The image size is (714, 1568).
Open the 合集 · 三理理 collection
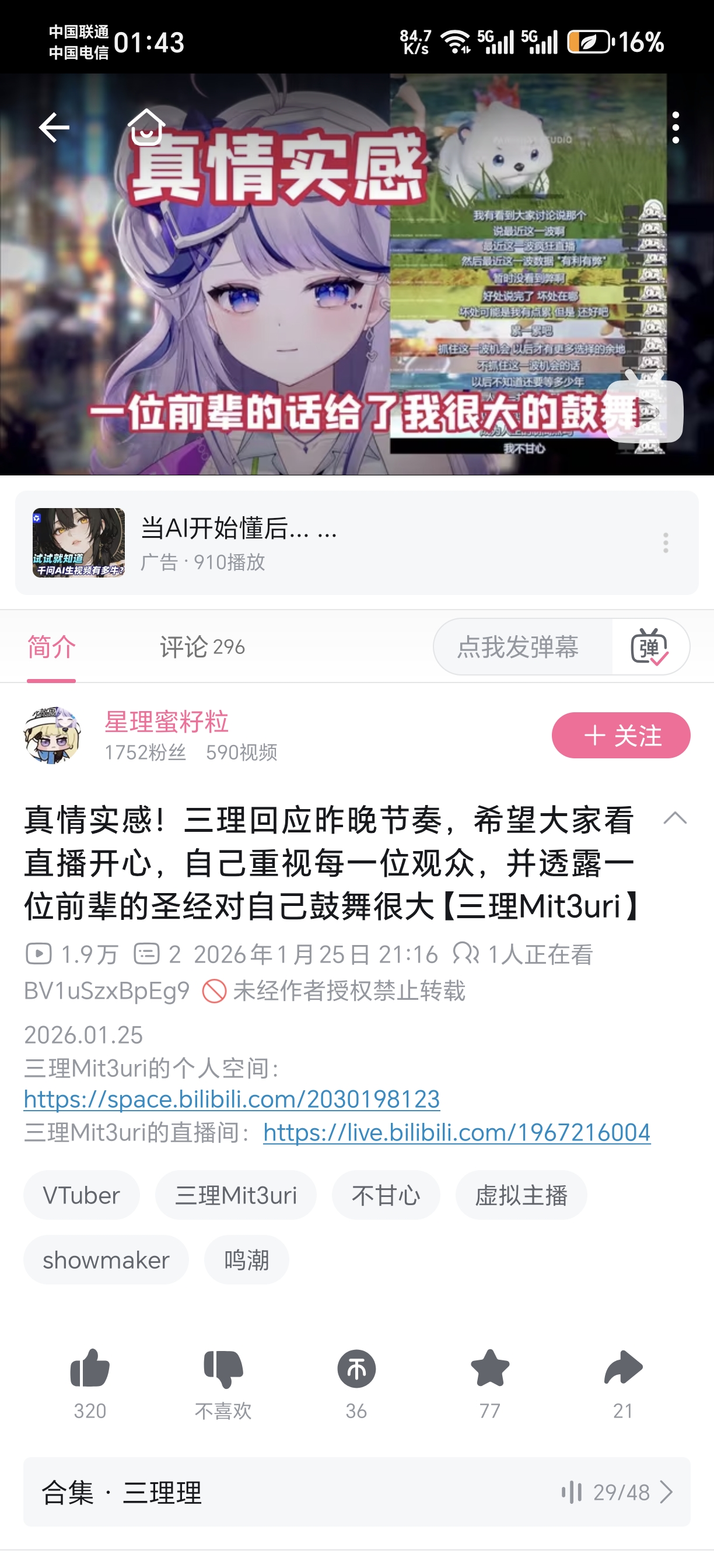tap(356, 1492)
